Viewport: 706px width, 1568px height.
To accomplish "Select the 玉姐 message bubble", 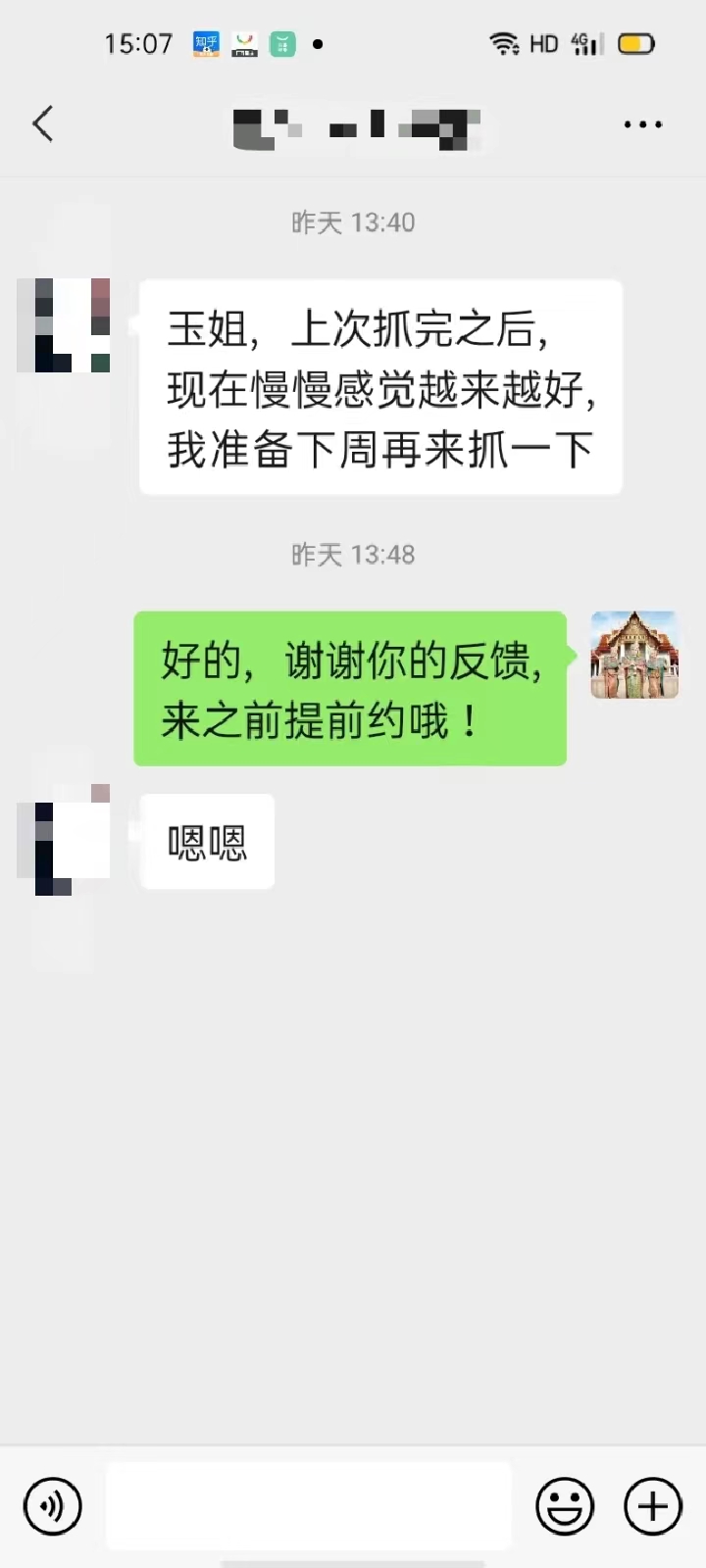I will 380,387.
